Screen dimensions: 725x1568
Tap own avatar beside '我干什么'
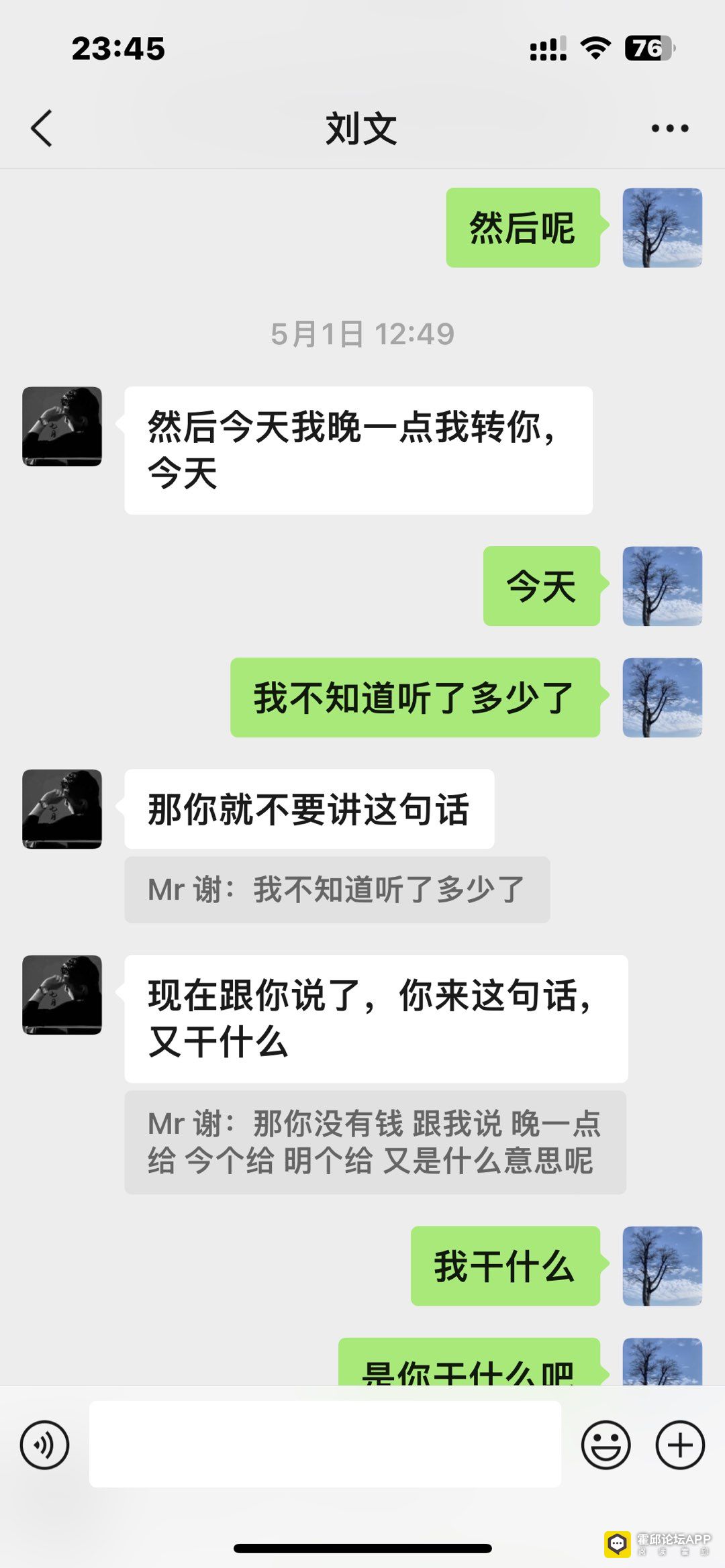pyautogui.click(x=662, y=1266)
